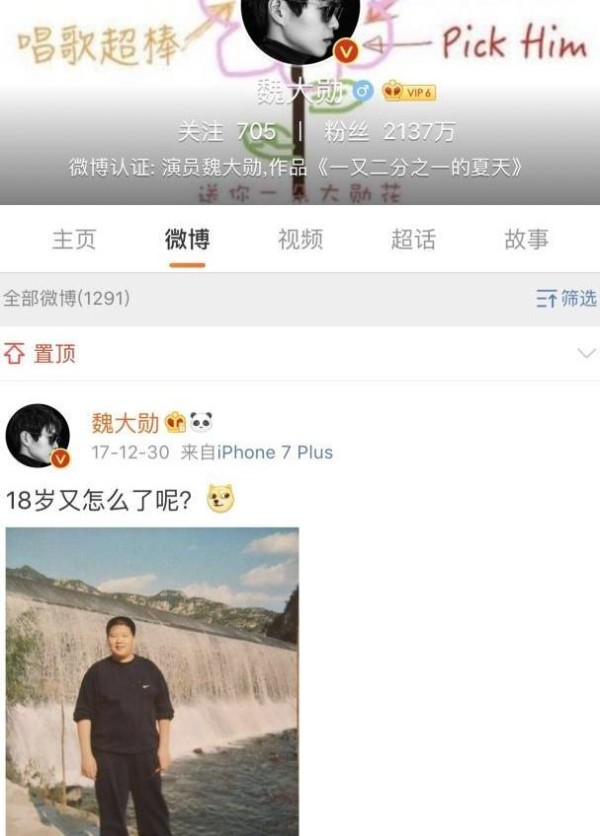Go to the 超话 tab

coord(413,240)
